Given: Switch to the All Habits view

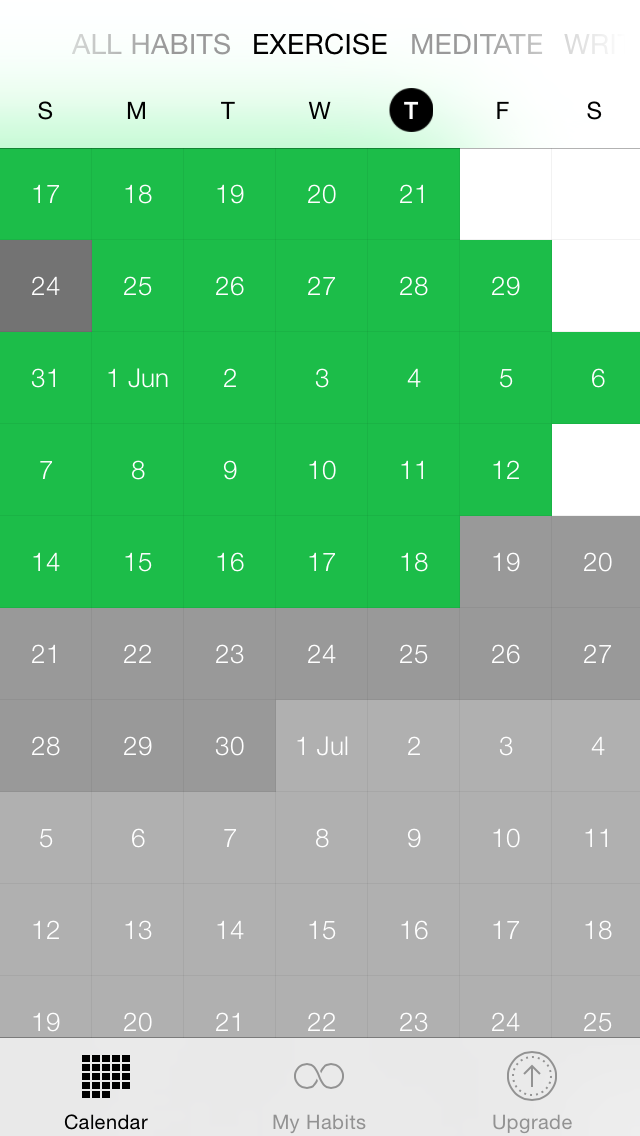Looking at the screenshot, I should pyautogui.click(x=151, y=45).
